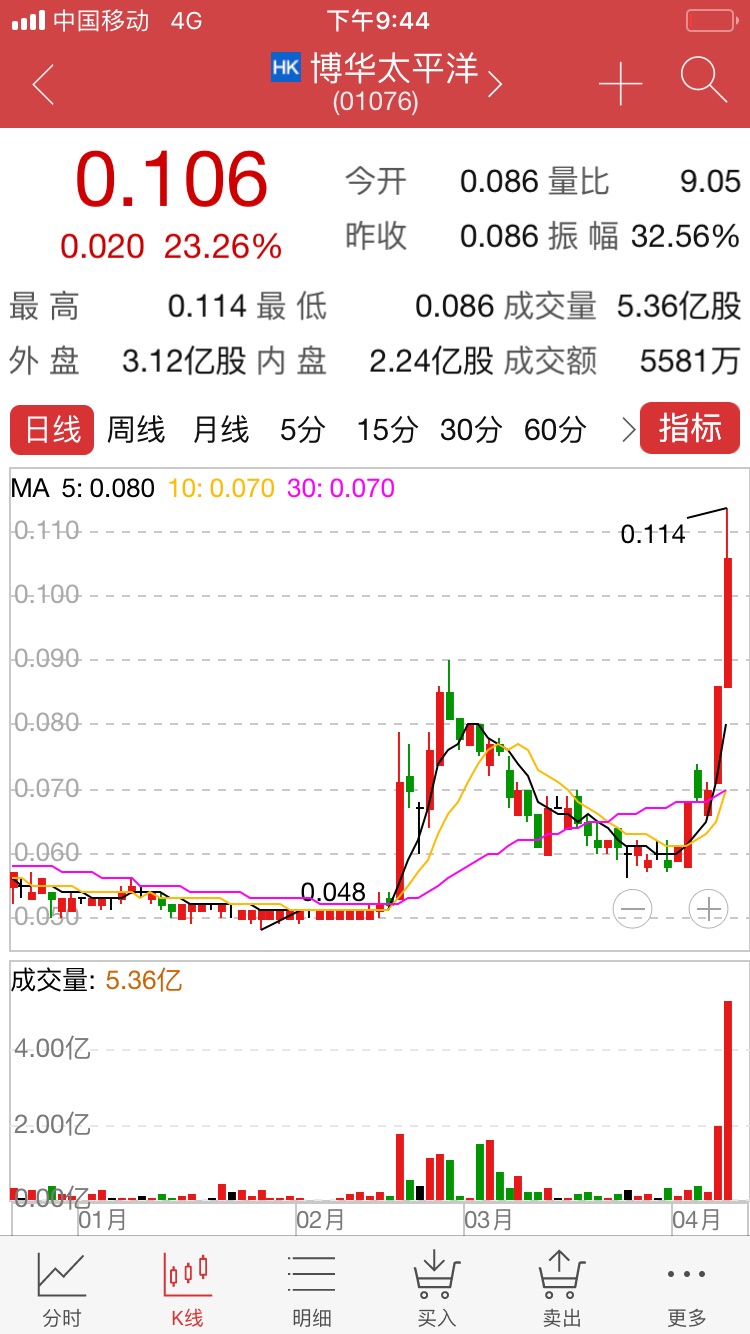Show the 30分 minute chart
750x1334 pixels.
click(470, 430)
